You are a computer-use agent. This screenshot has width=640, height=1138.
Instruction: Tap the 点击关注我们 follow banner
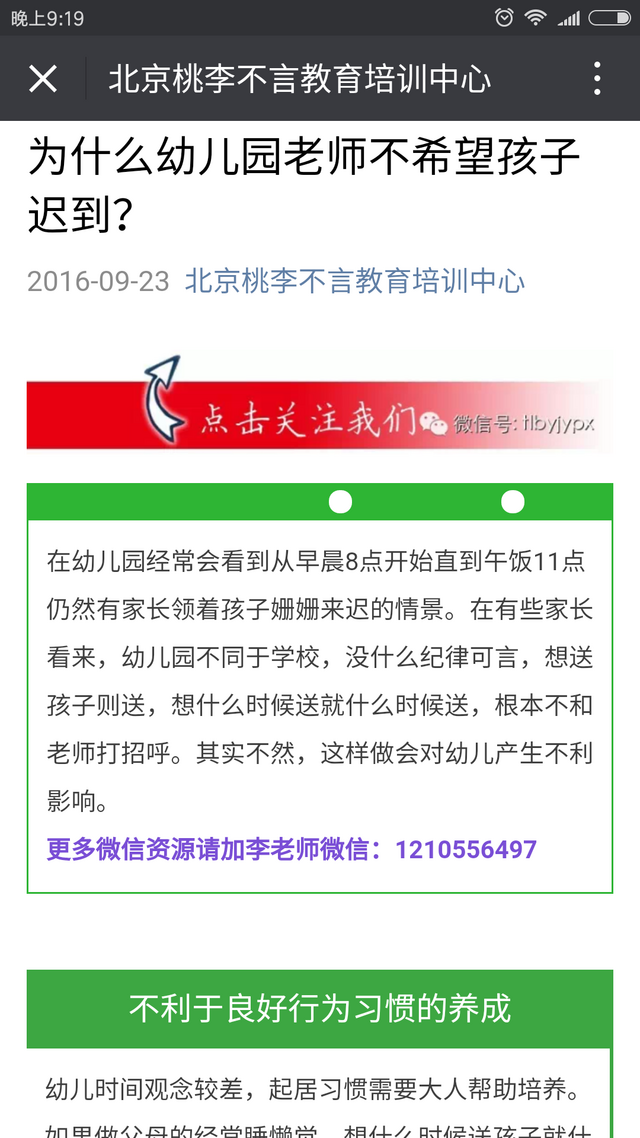[x=320, y=405]
